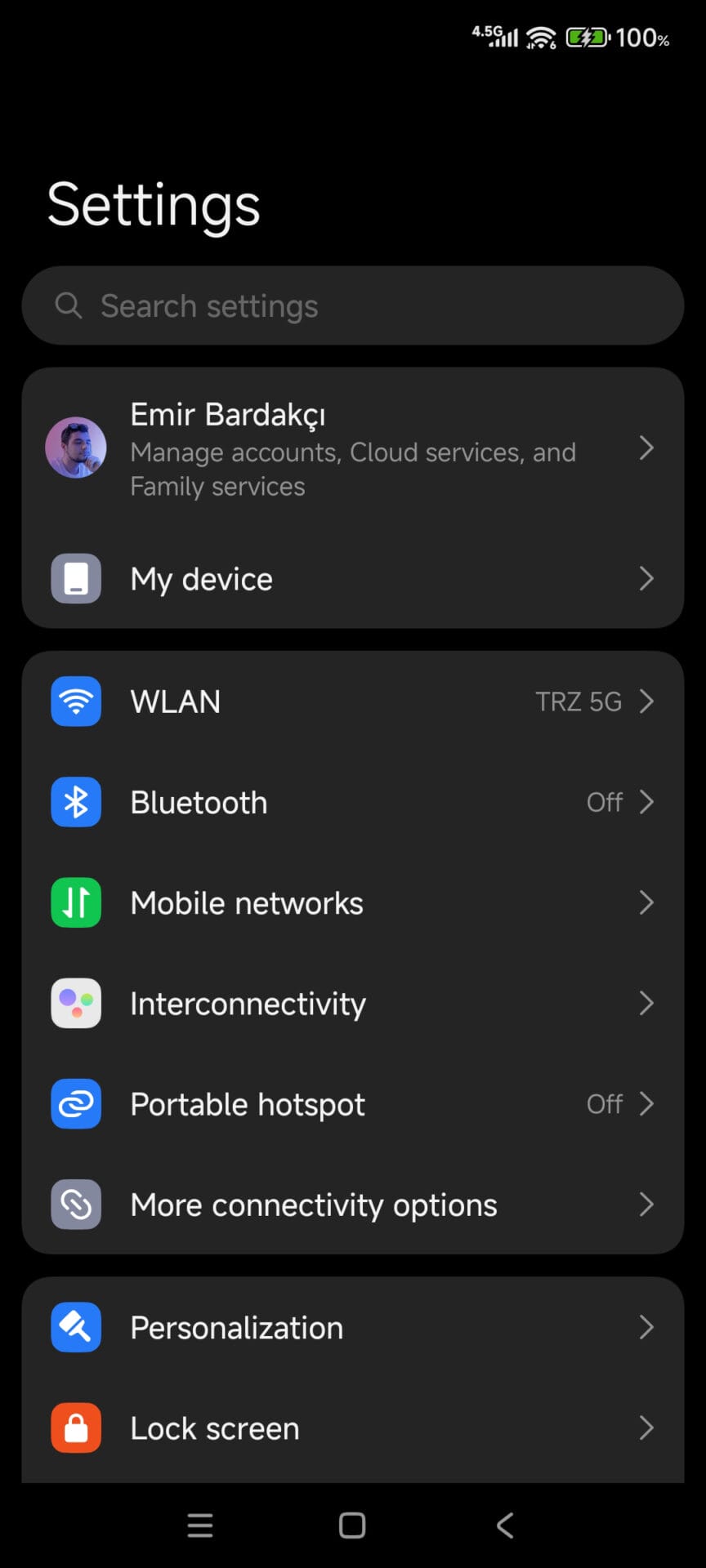
Task: View More connectivity options
Action: (351, 1205)
